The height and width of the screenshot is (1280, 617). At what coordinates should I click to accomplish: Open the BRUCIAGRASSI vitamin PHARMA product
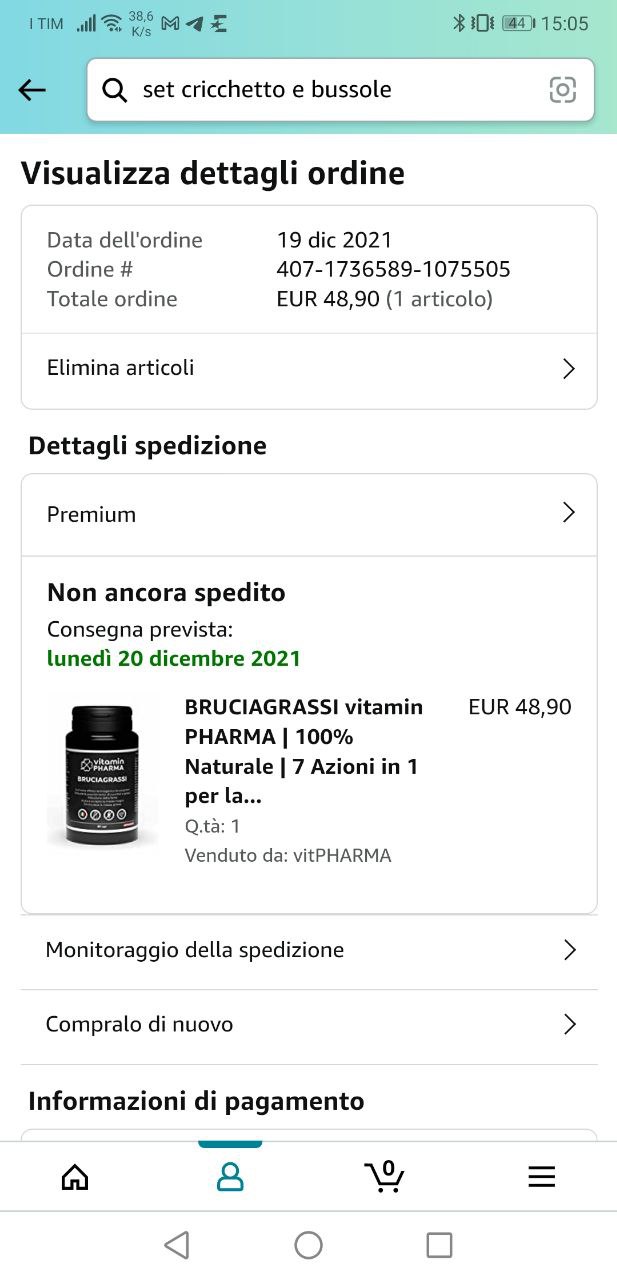pos(304,751)
